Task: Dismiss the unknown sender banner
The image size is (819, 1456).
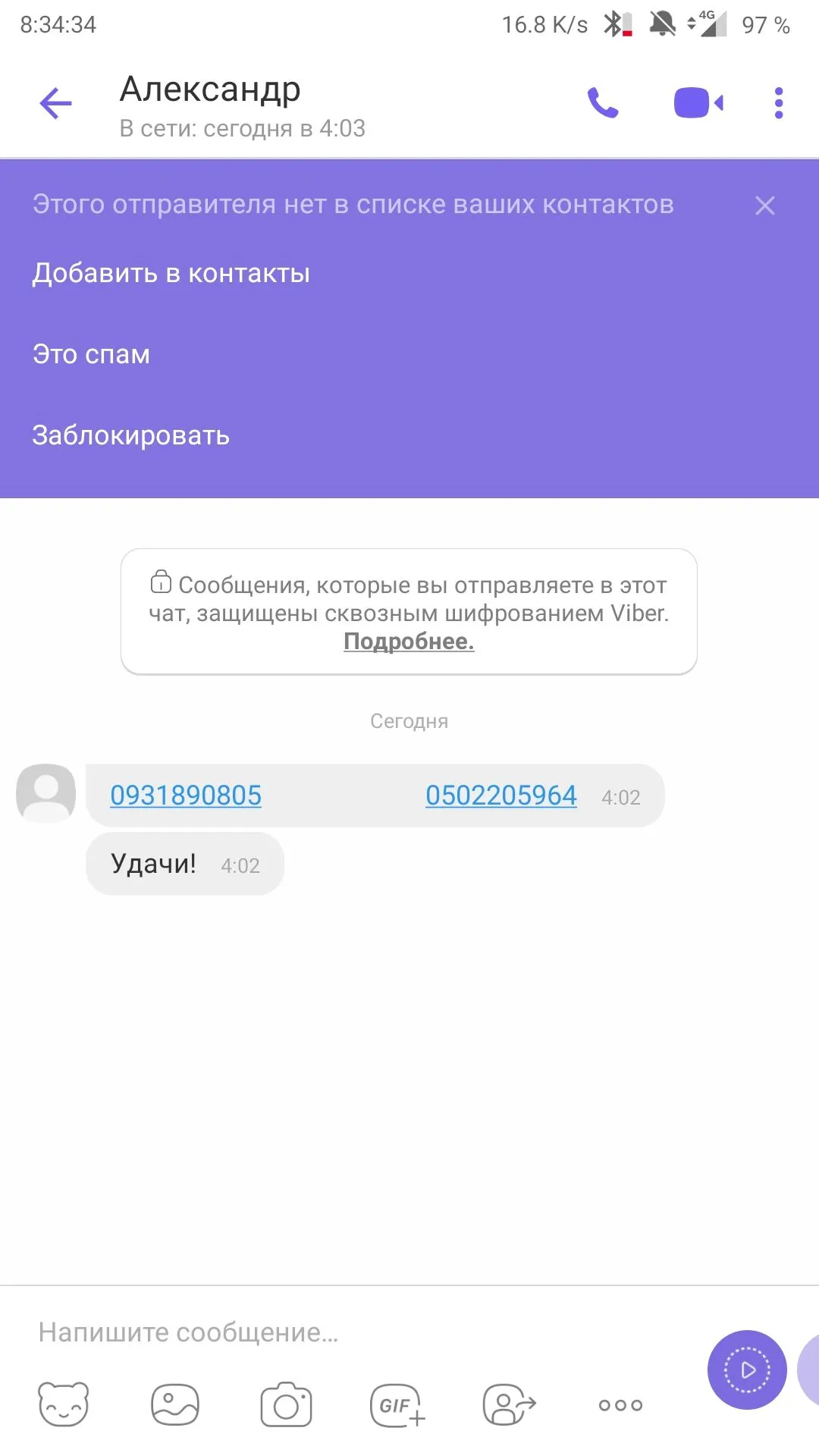Action: (764, 206)
